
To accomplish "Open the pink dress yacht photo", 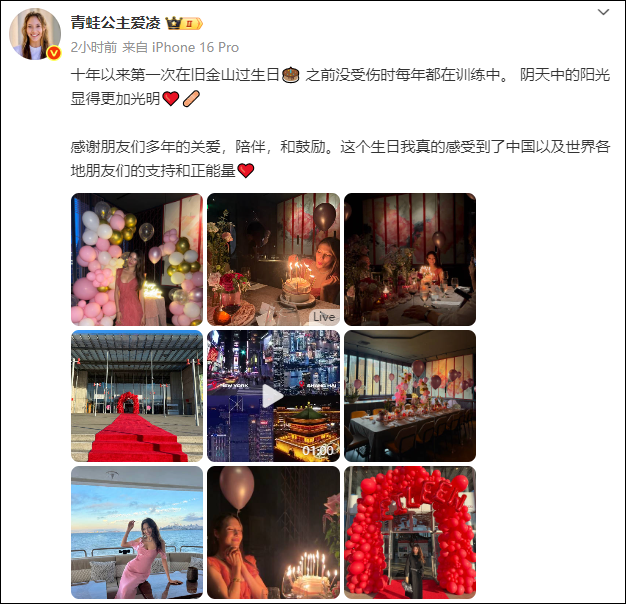I will point(137,532).
